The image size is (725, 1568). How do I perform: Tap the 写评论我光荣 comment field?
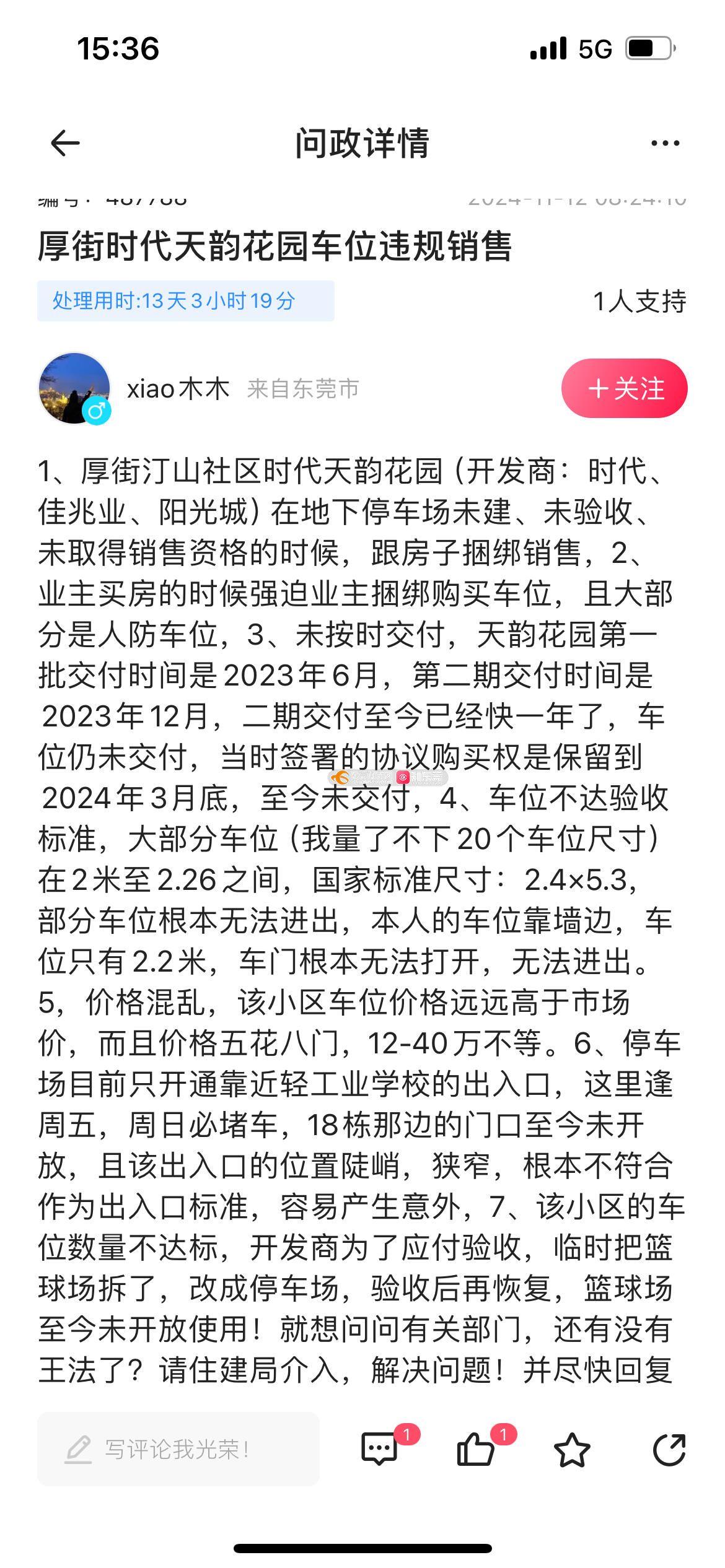178,1449
